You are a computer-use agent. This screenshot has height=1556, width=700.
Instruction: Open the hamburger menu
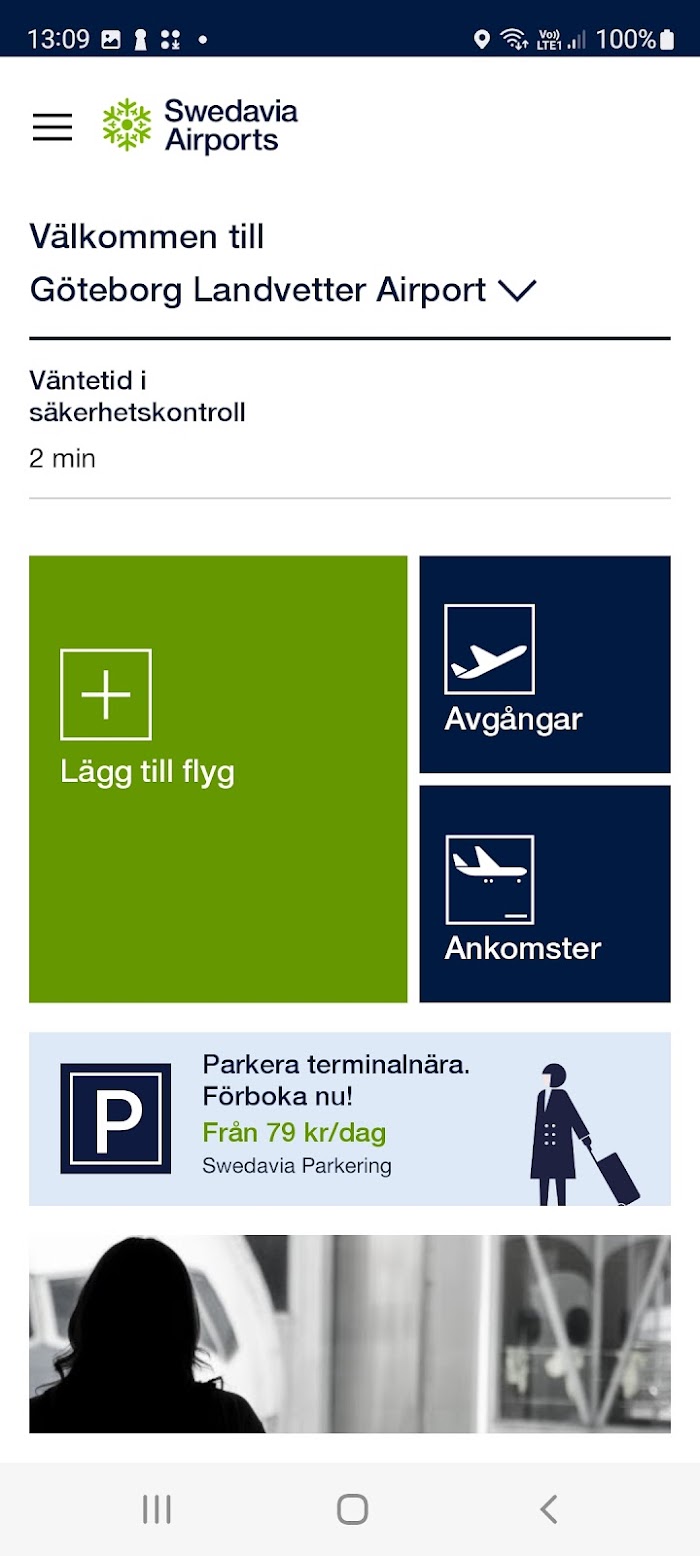[x=53, y=127]
